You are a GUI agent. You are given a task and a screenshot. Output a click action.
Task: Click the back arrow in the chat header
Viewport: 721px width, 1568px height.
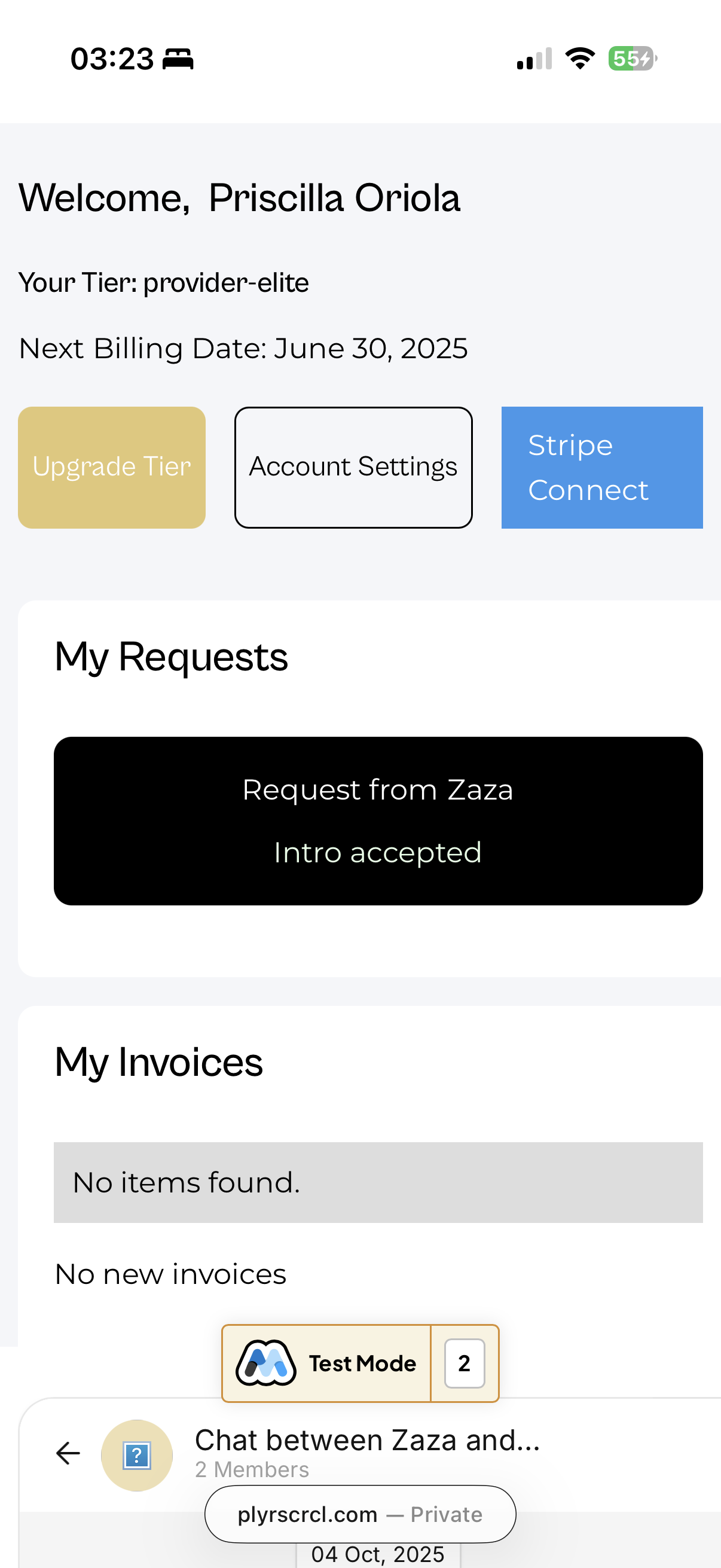tap(67, 1454)
